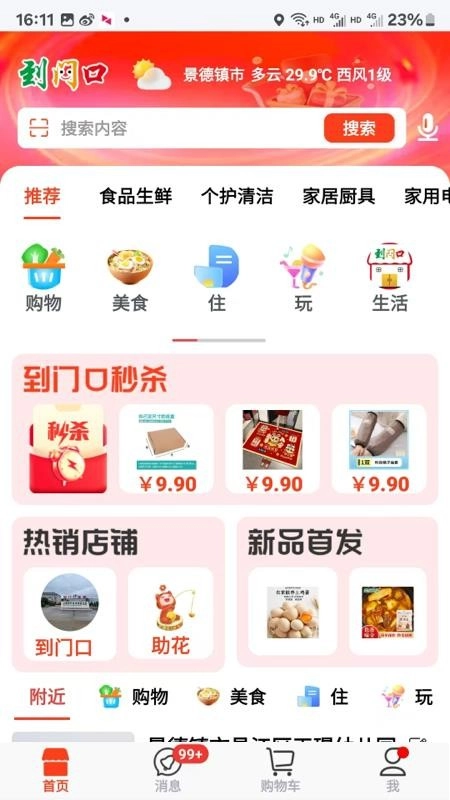Image resolution: width=450 pixels, height=800 pixels.
Task: Switch to the 家居厨具 tab
Action: 339,196
